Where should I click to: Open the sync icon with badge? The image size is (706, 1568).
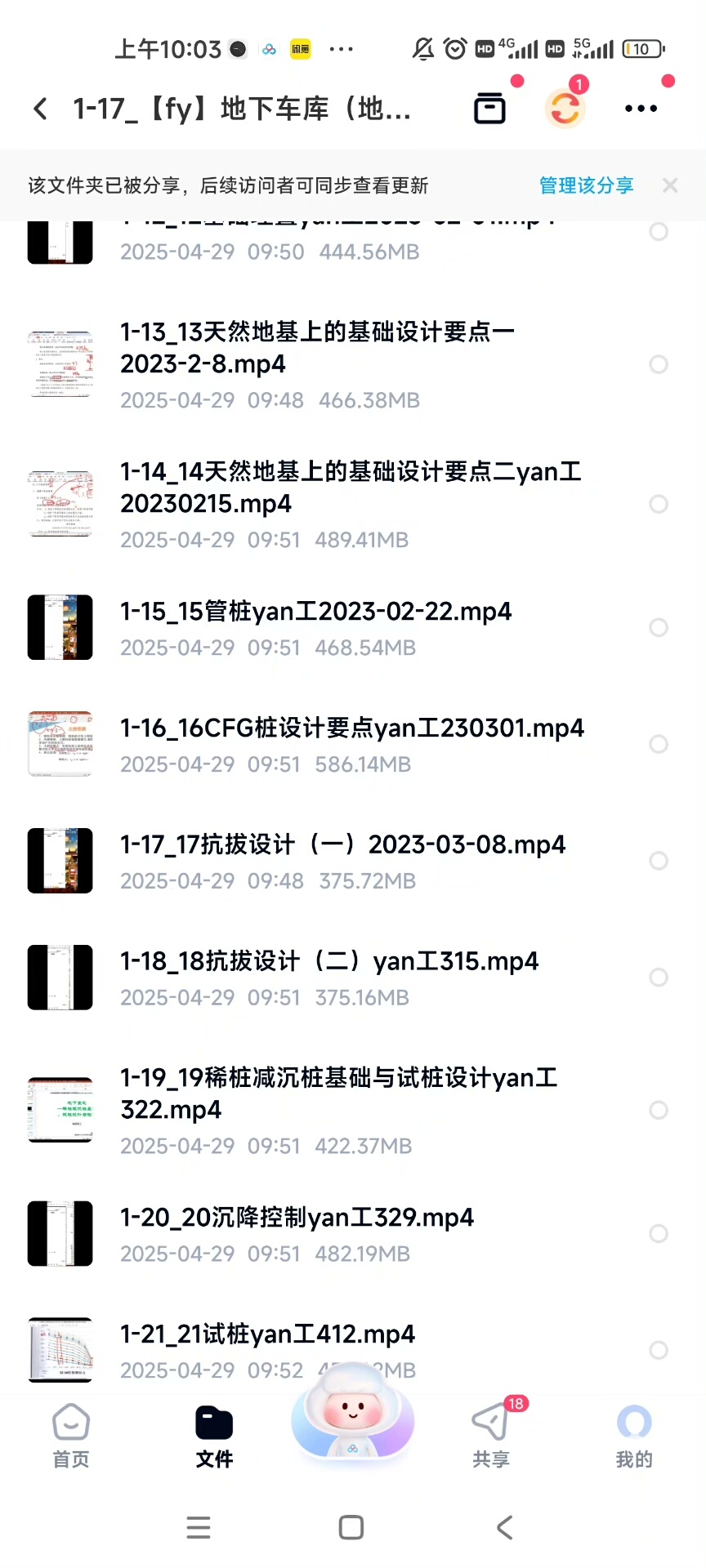pos(565,109)
